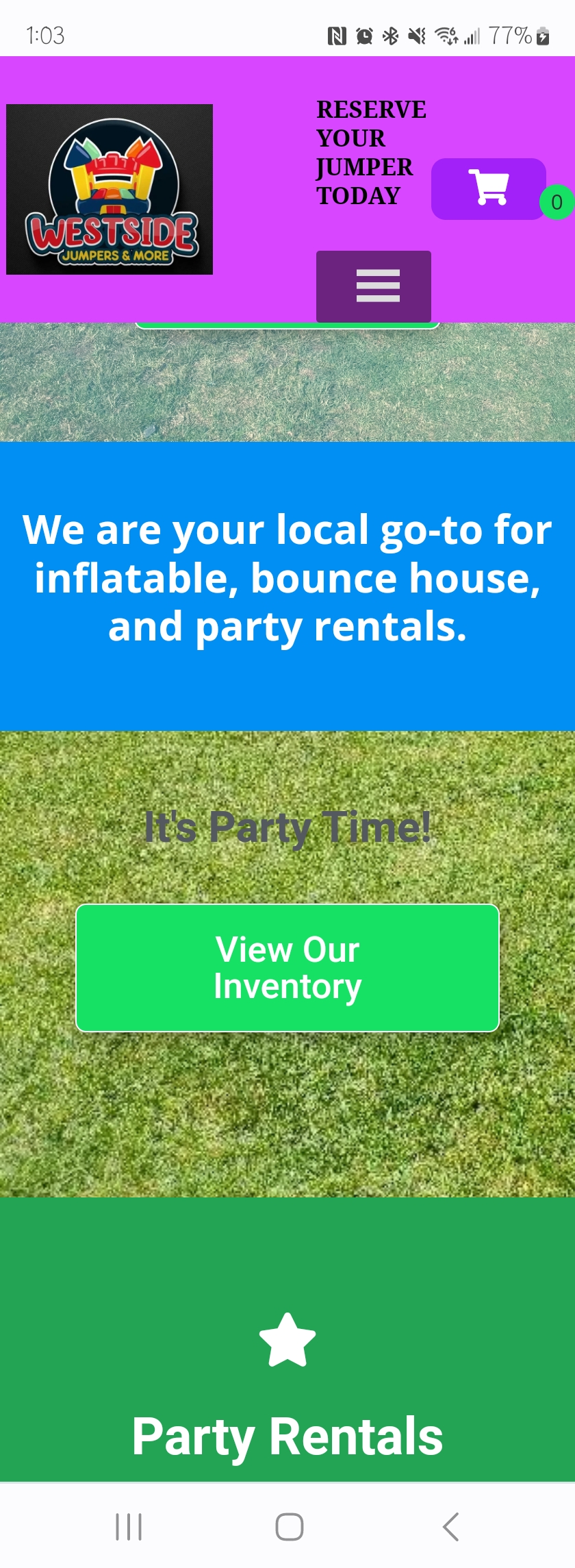The image size is (575, 1568).
Task: Open the hamburger navigation menu
Action: 374,286
